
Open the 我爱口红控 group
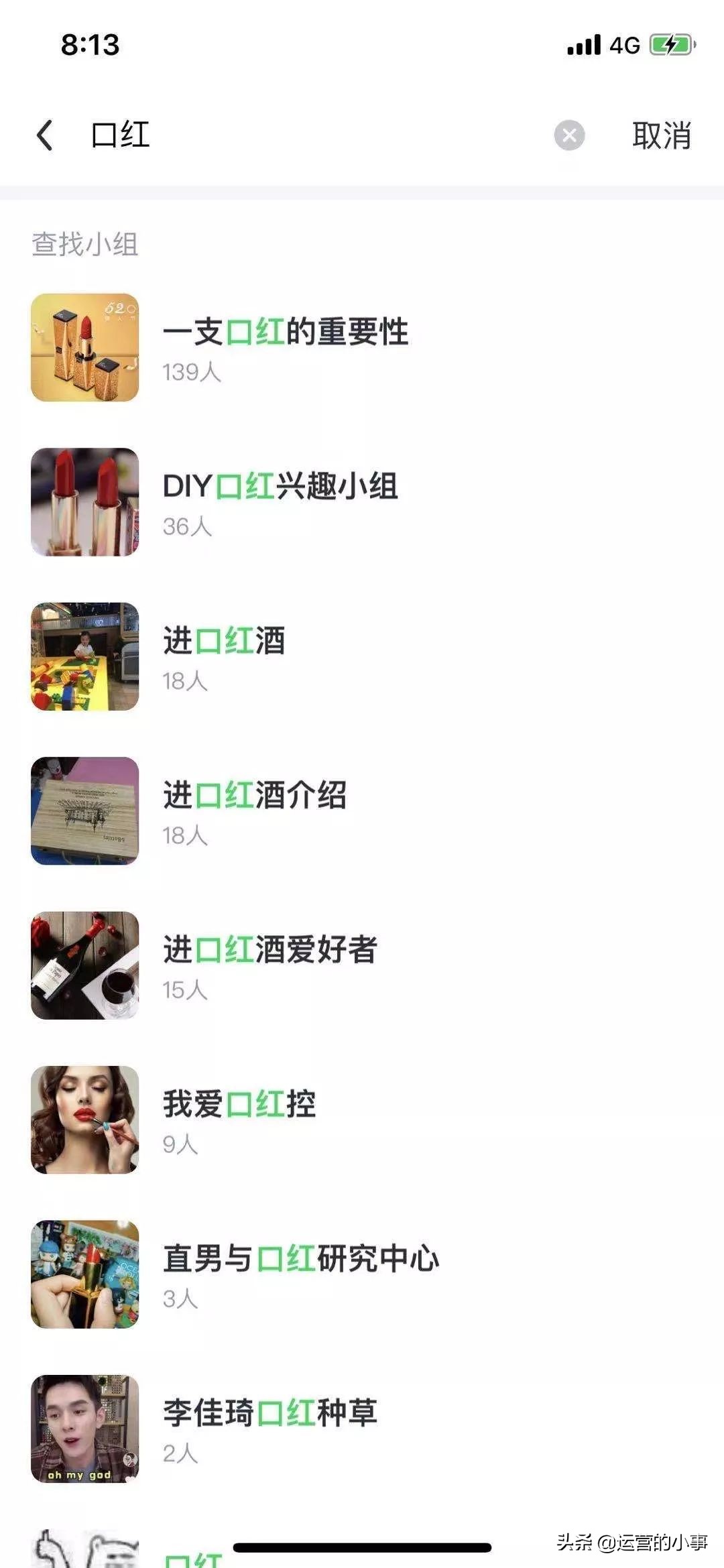click(x=239, y=1118)
